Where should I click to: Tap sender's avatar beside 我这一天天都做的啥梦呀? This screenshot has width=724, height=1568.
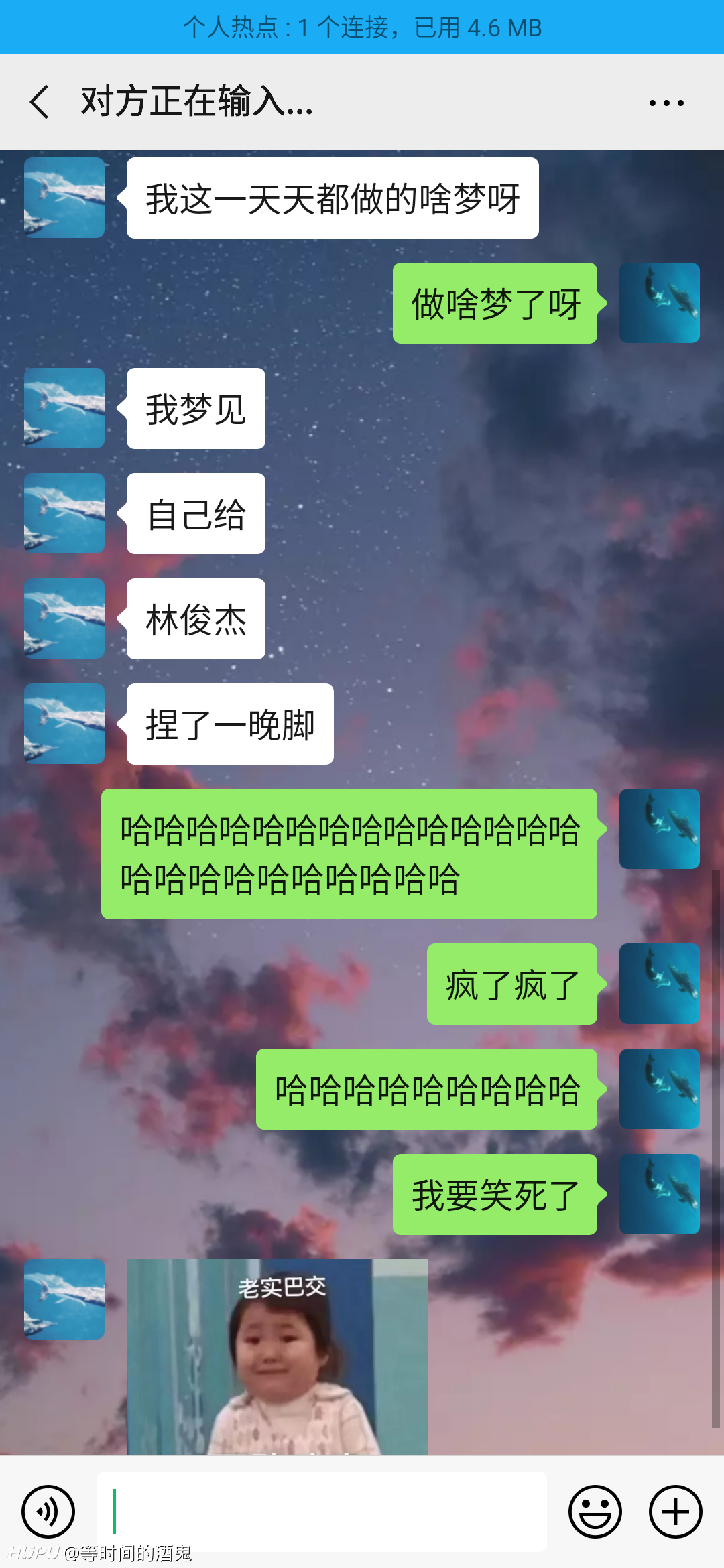[64, 198]
